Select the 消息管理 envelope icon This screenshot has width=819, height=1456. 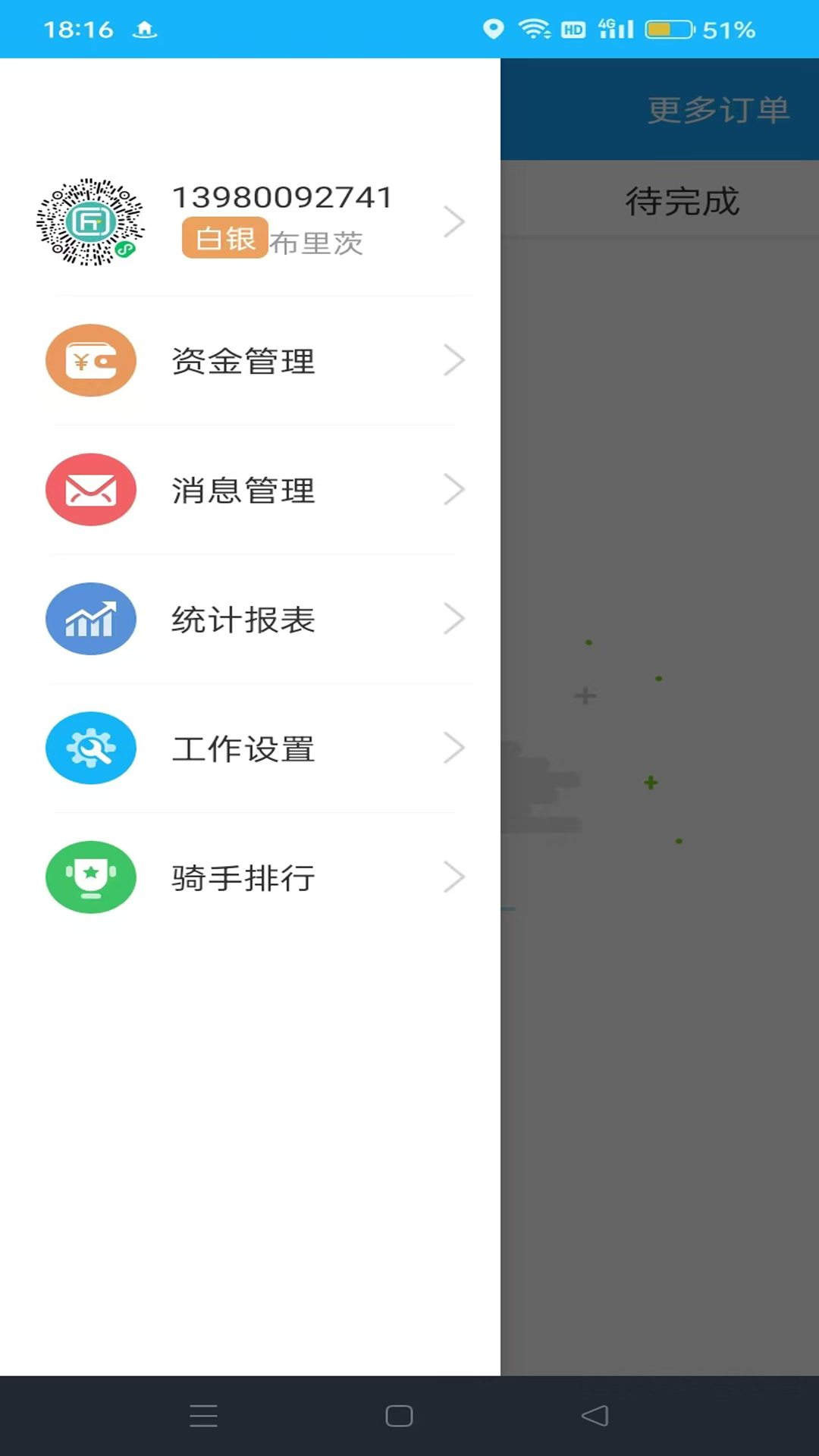(x=91, y=489)
